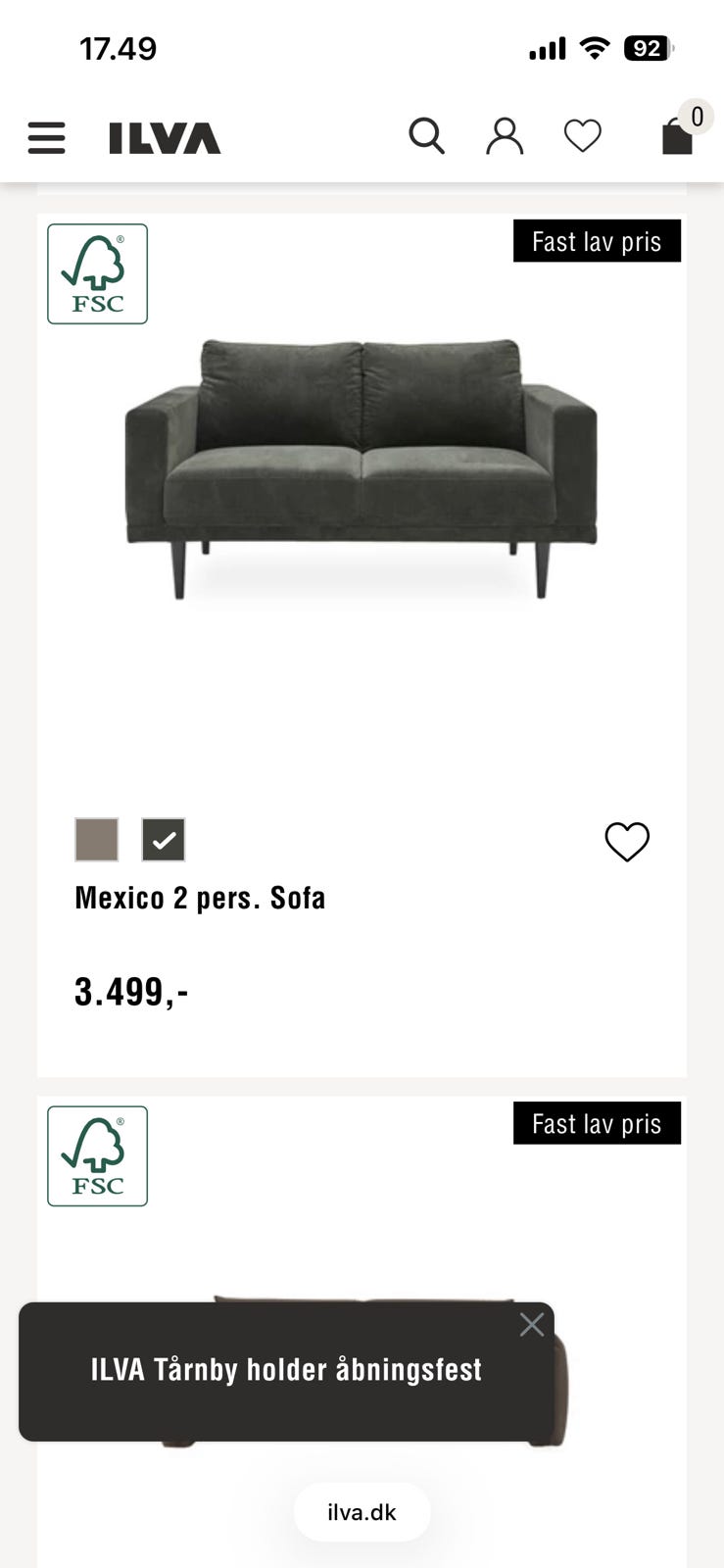
Task: Open the shopping bag
Action: pos(678,135)
